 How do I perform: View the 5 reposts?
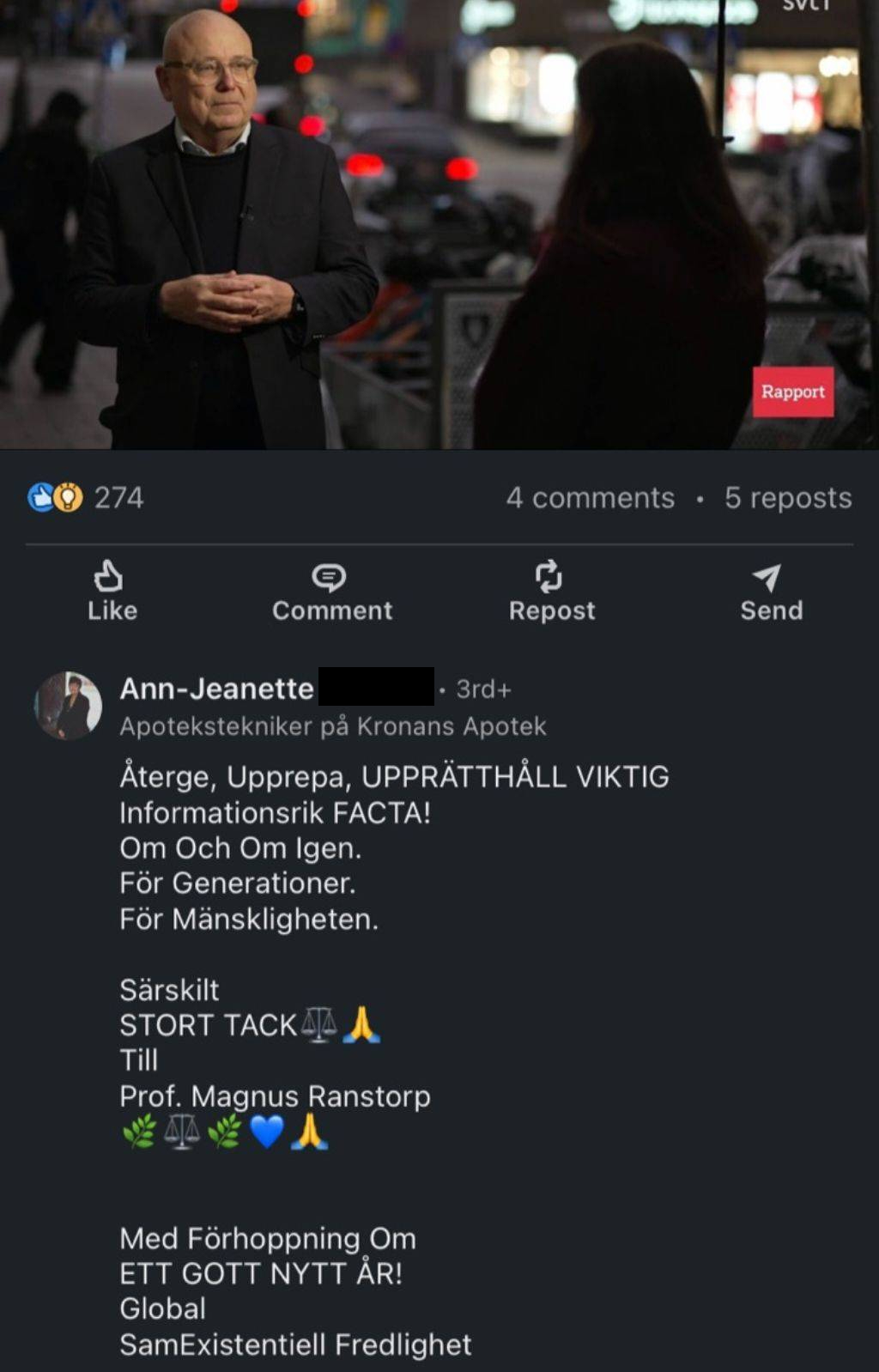coord(787,498)
